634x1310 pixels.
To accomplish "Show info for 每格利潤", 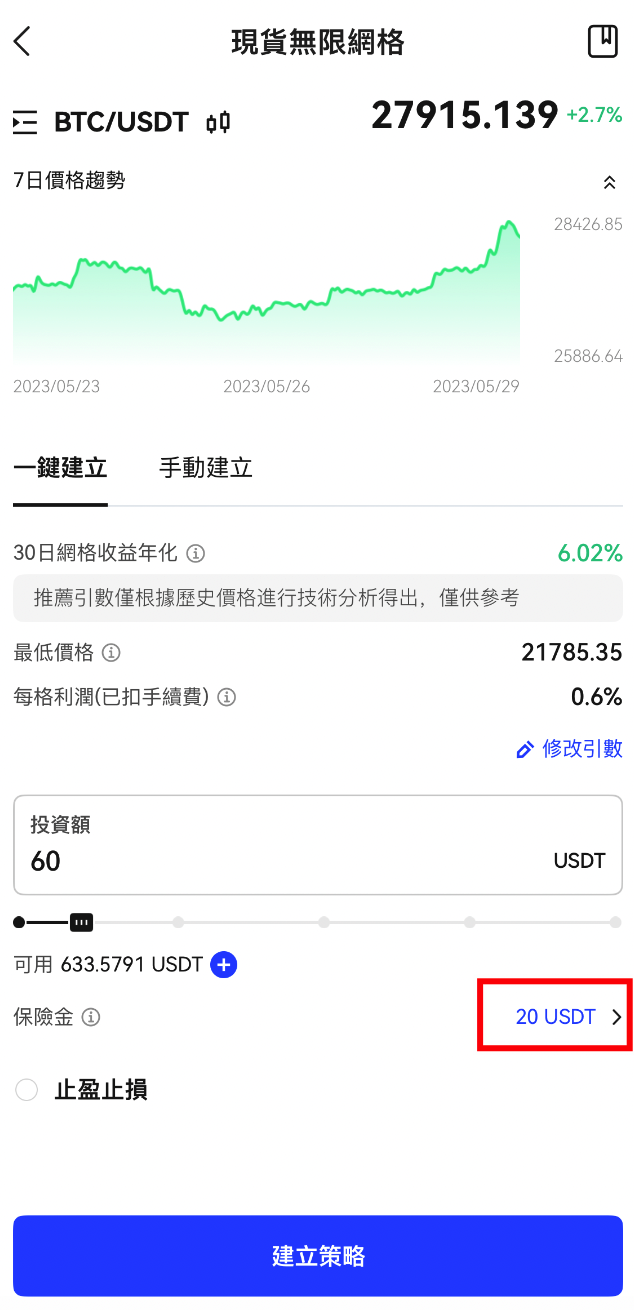I will tap(227, 697).
